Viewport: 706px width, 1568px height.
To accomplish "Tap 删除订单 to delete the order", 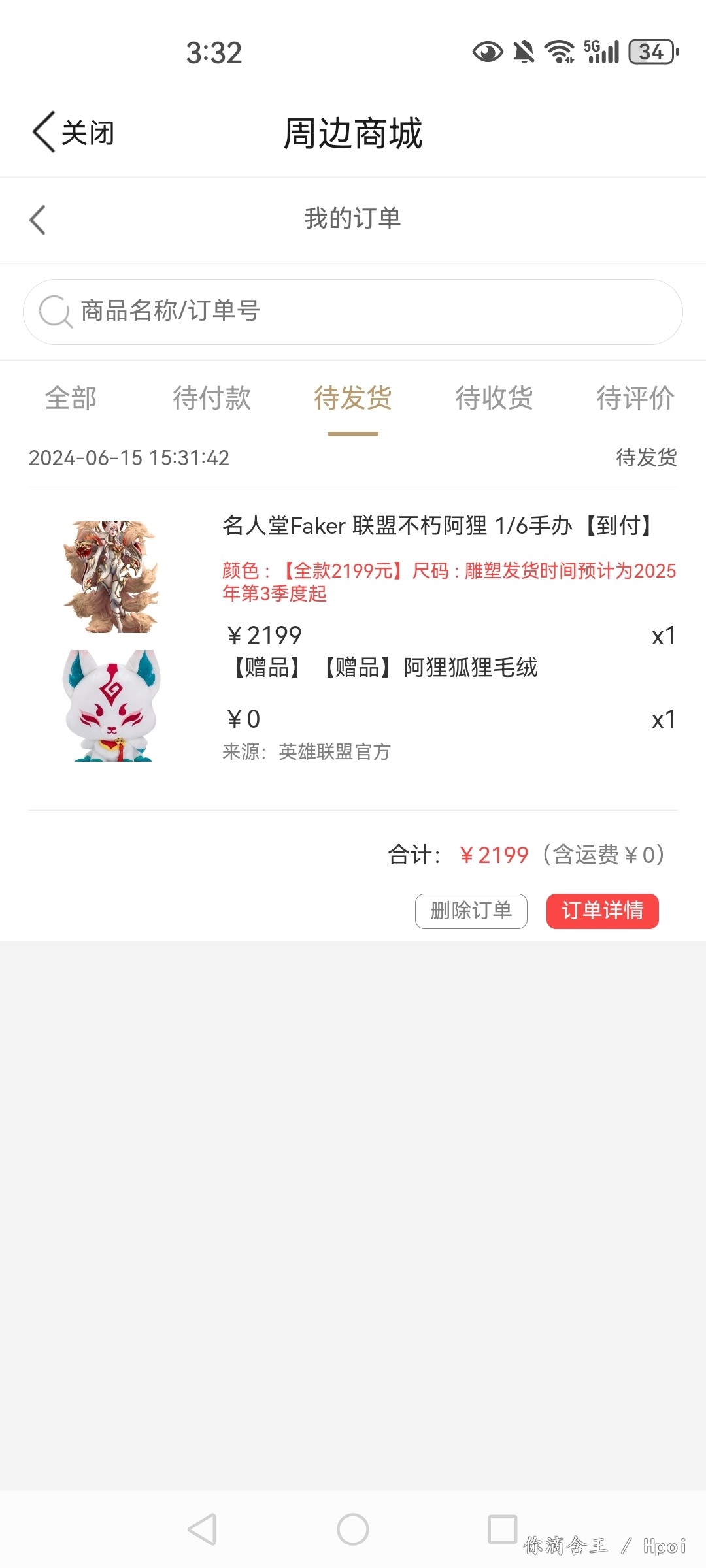I will pyautogui.click(x=471, y=911).
